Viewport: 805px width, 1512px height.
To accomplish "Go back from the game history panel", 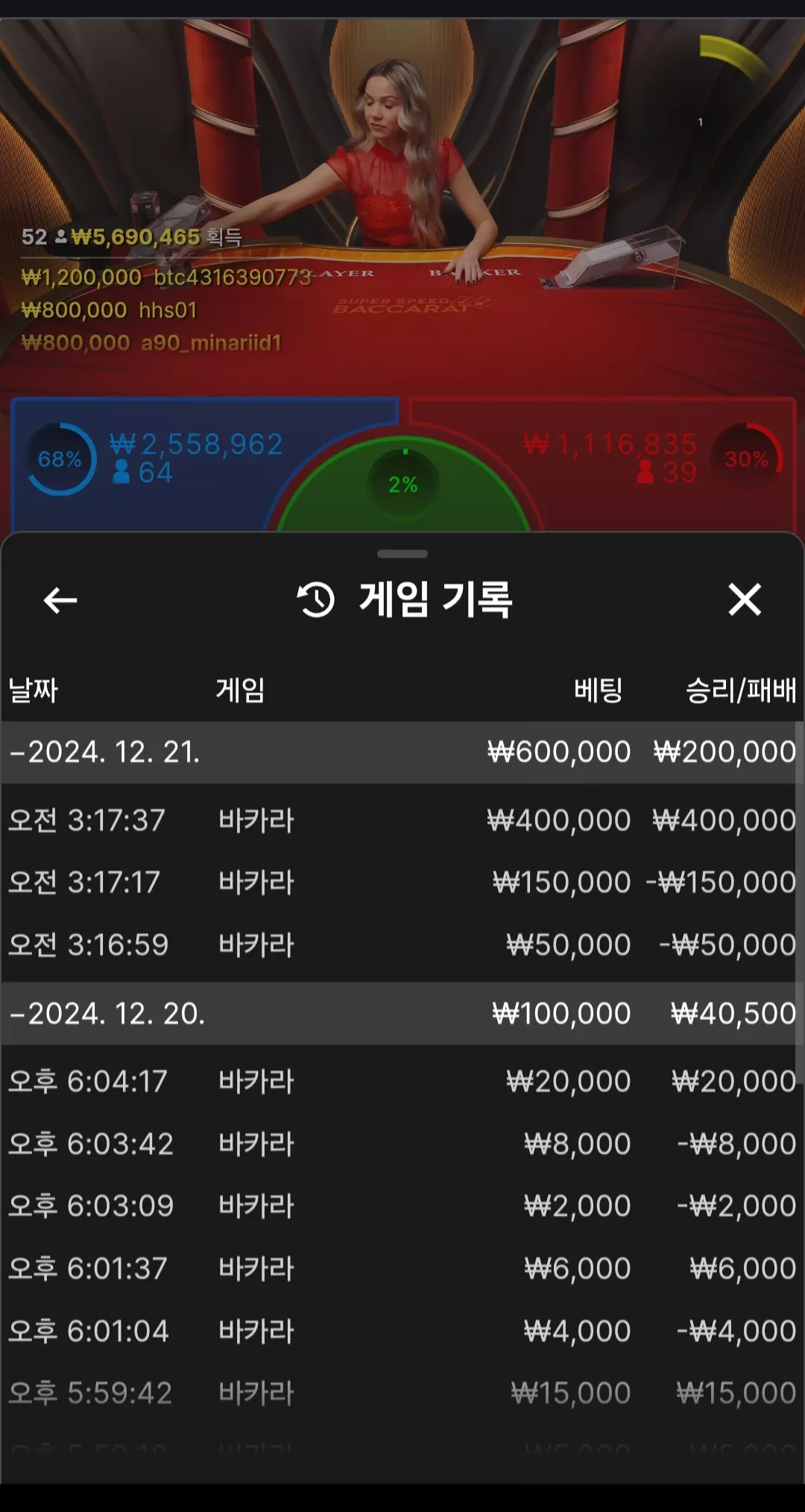I will [60, 600].
